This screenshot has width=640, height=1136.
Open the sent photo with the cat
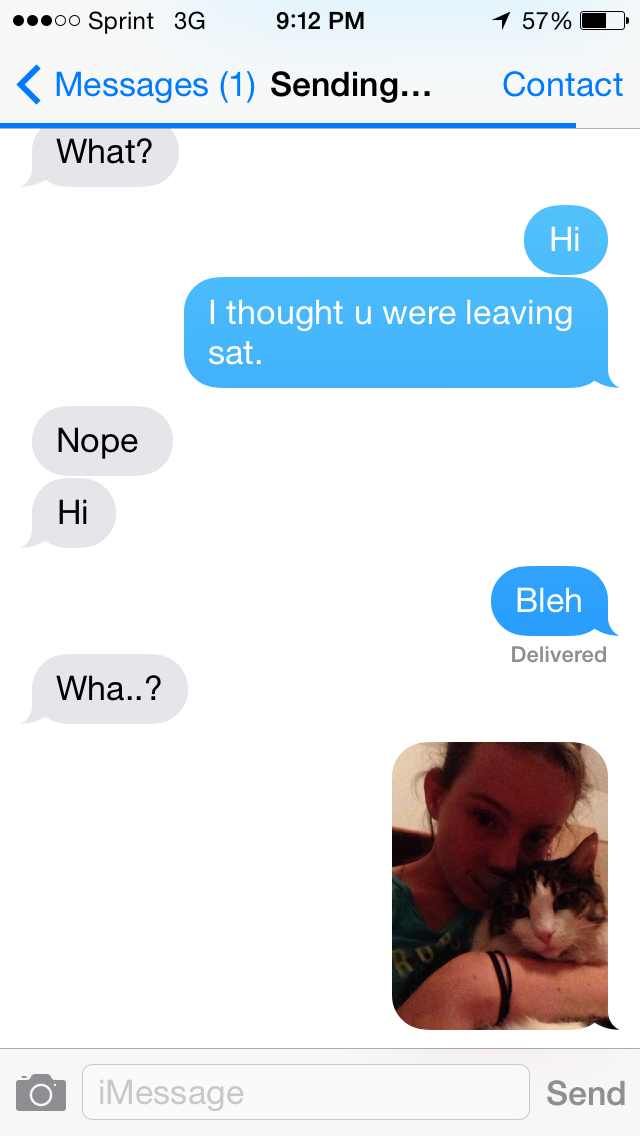[500, 885]
